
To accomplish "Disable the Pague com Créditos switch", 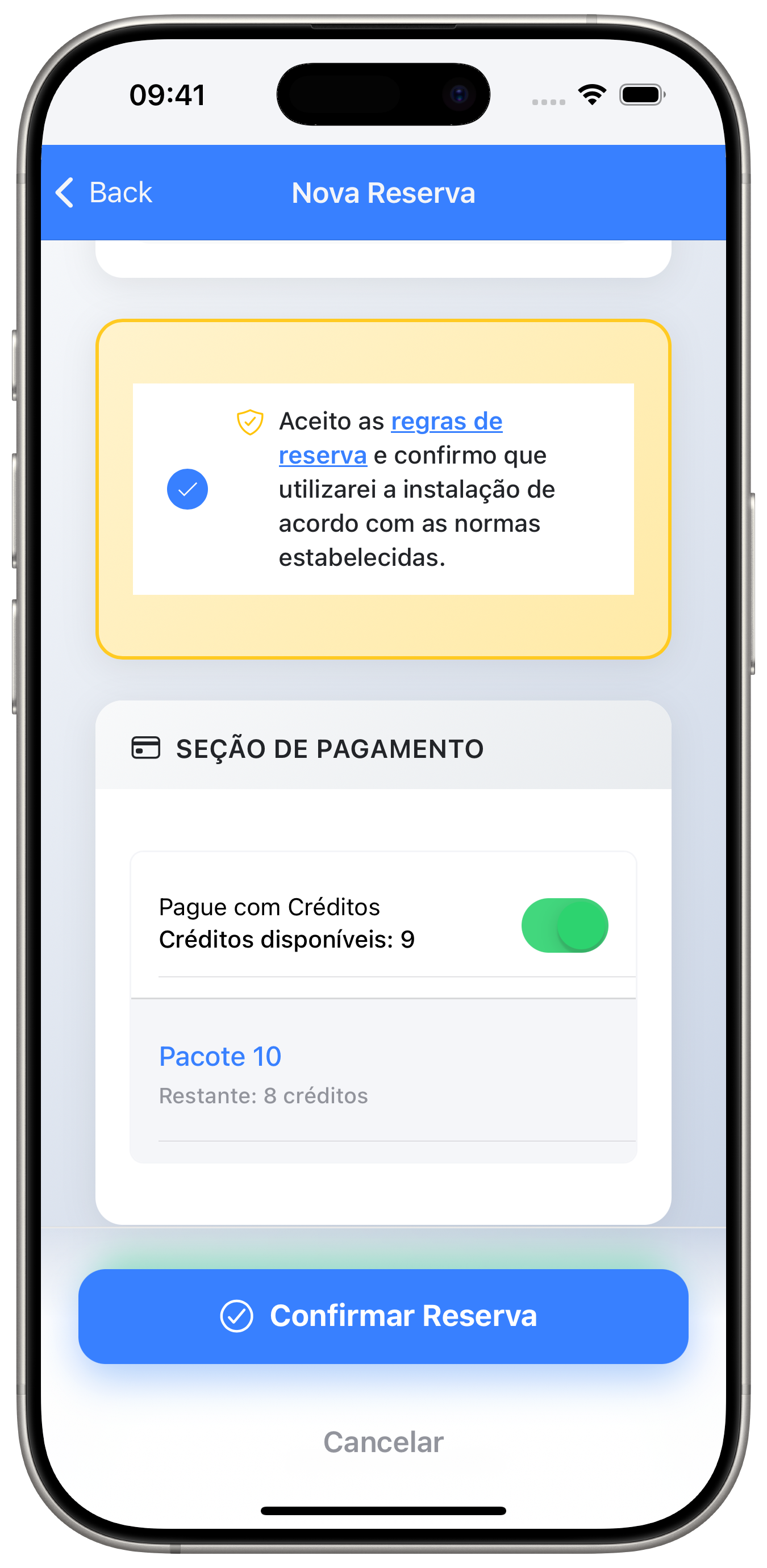I will (565, 925).
